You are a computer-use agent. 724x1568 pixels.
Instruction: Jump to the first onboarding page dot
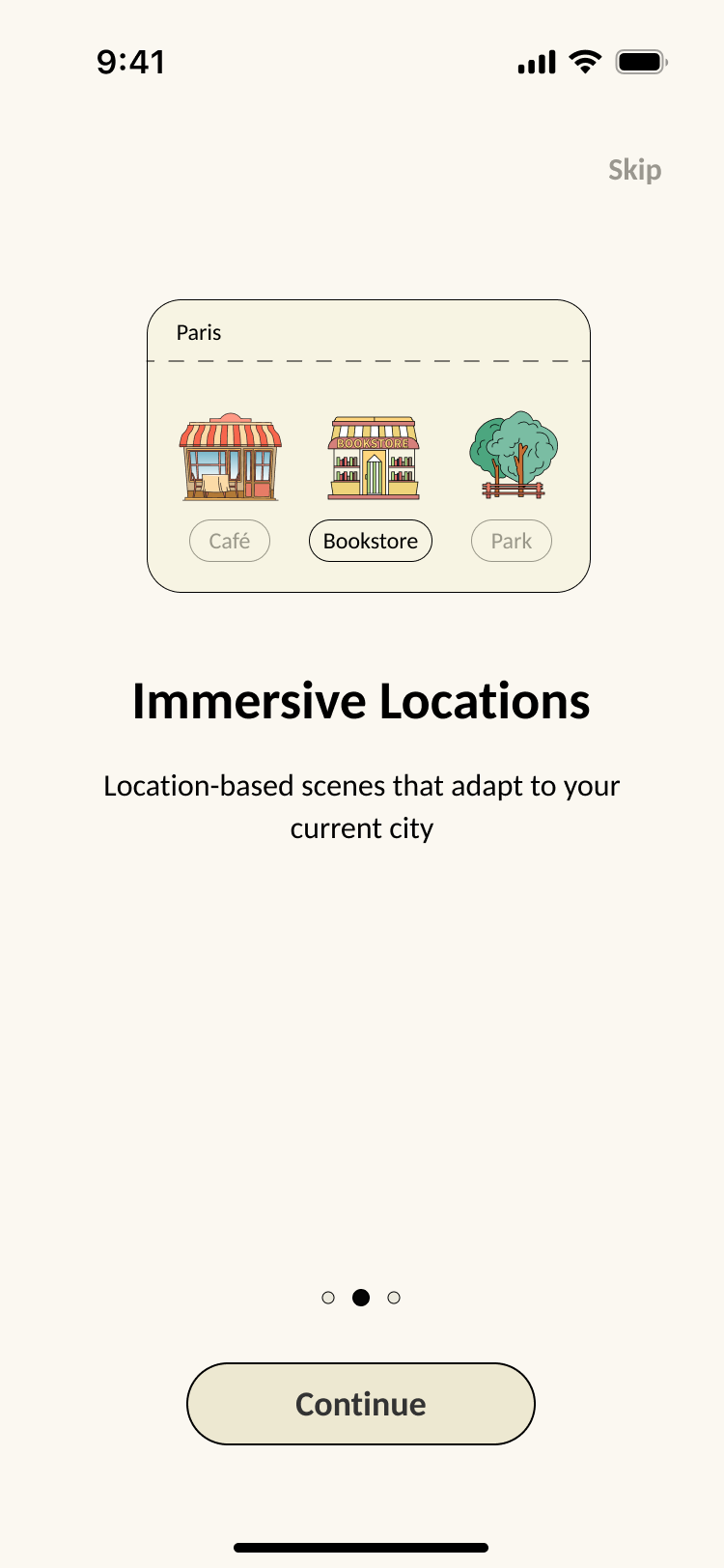(328, 1298)
